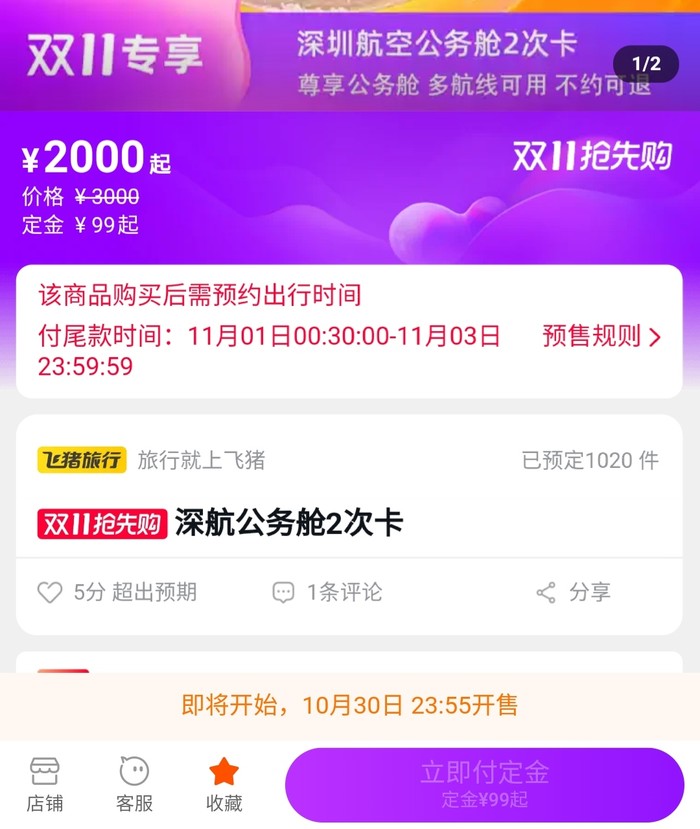Open the 预售规则 presale rules link
Image resolution: width=700 pixels, height=829 pixels.
click(x=601, y=336)
